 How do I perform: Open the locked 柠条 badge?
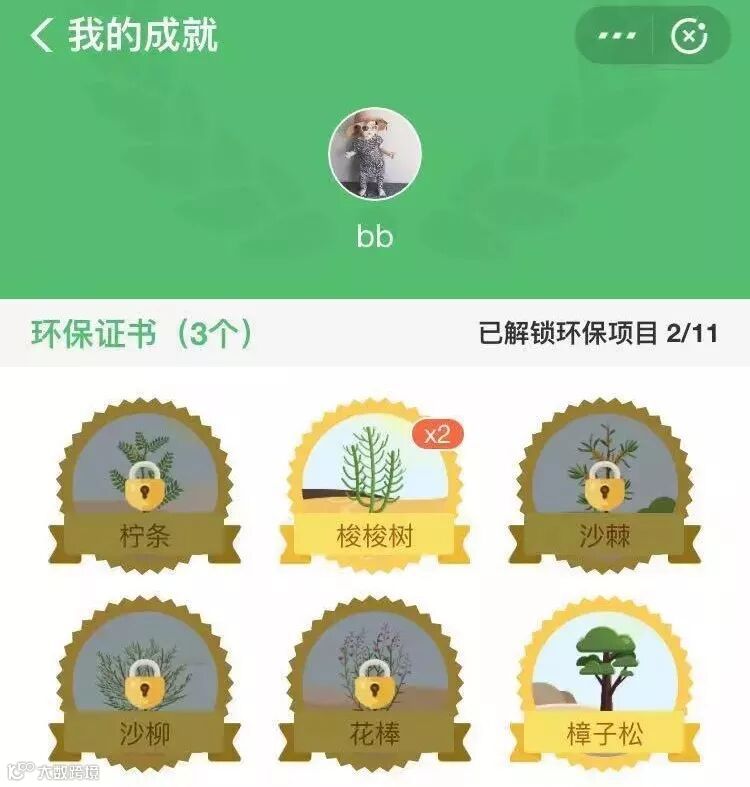tap(145, 485)
